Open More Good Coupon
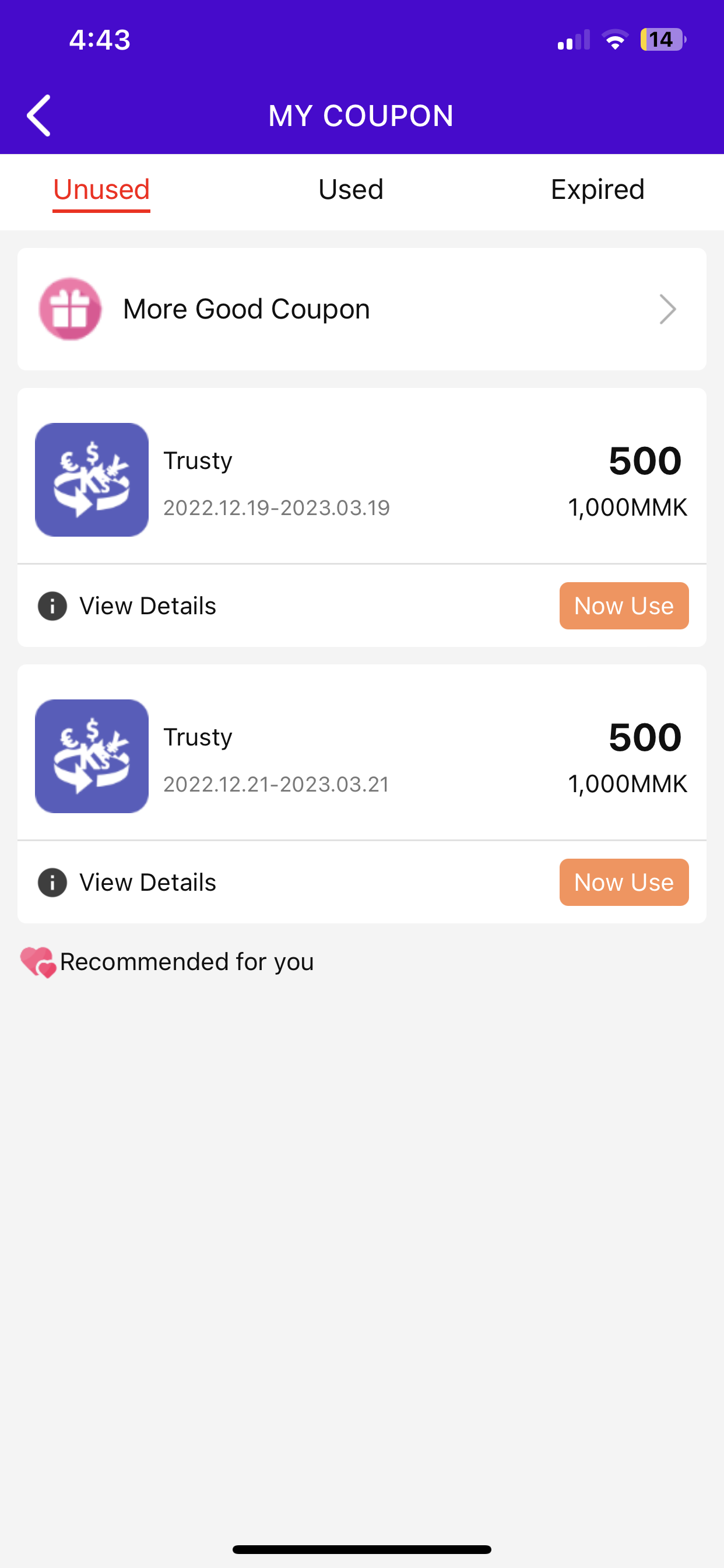 [362, 309]
